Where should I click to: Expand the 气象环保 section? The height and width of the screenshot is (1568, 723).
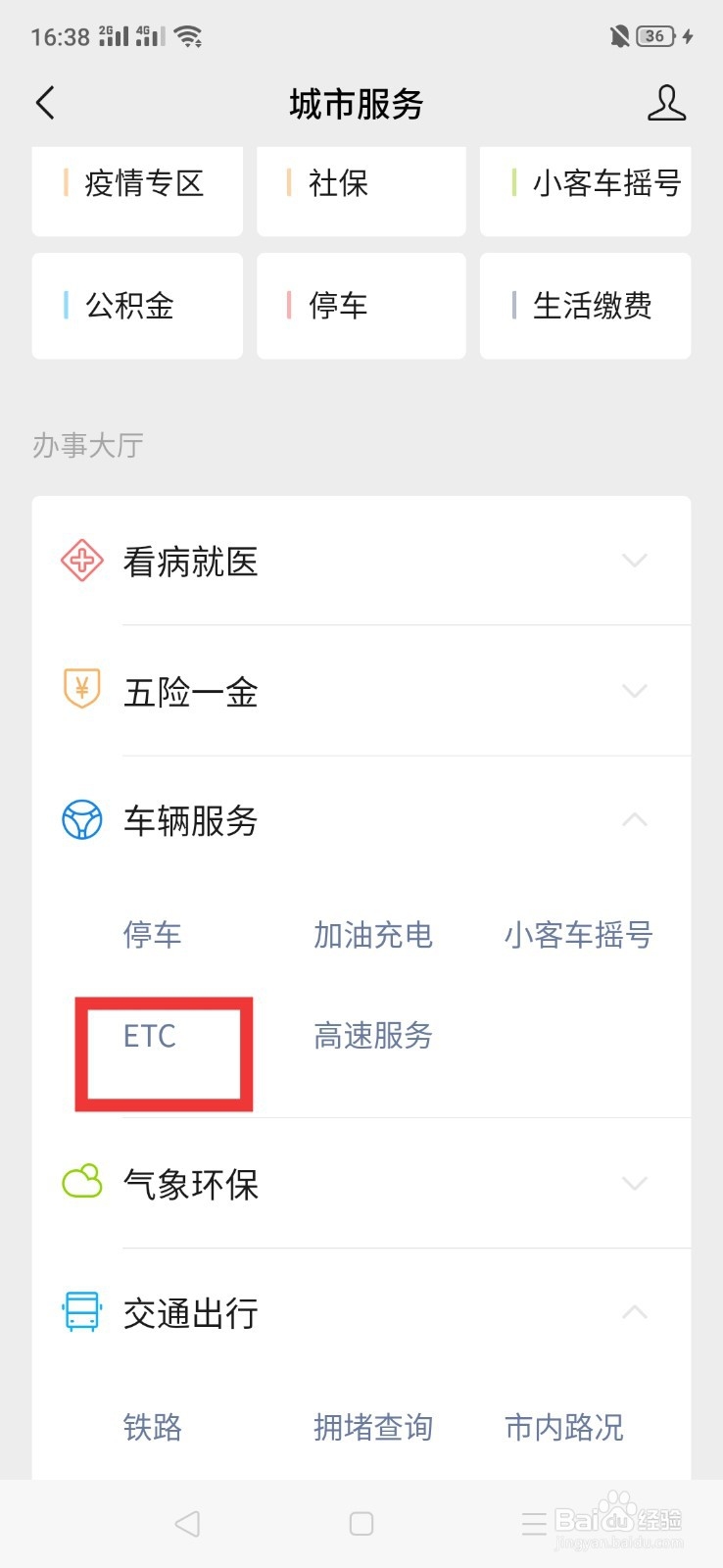(x=635, y=1183)
